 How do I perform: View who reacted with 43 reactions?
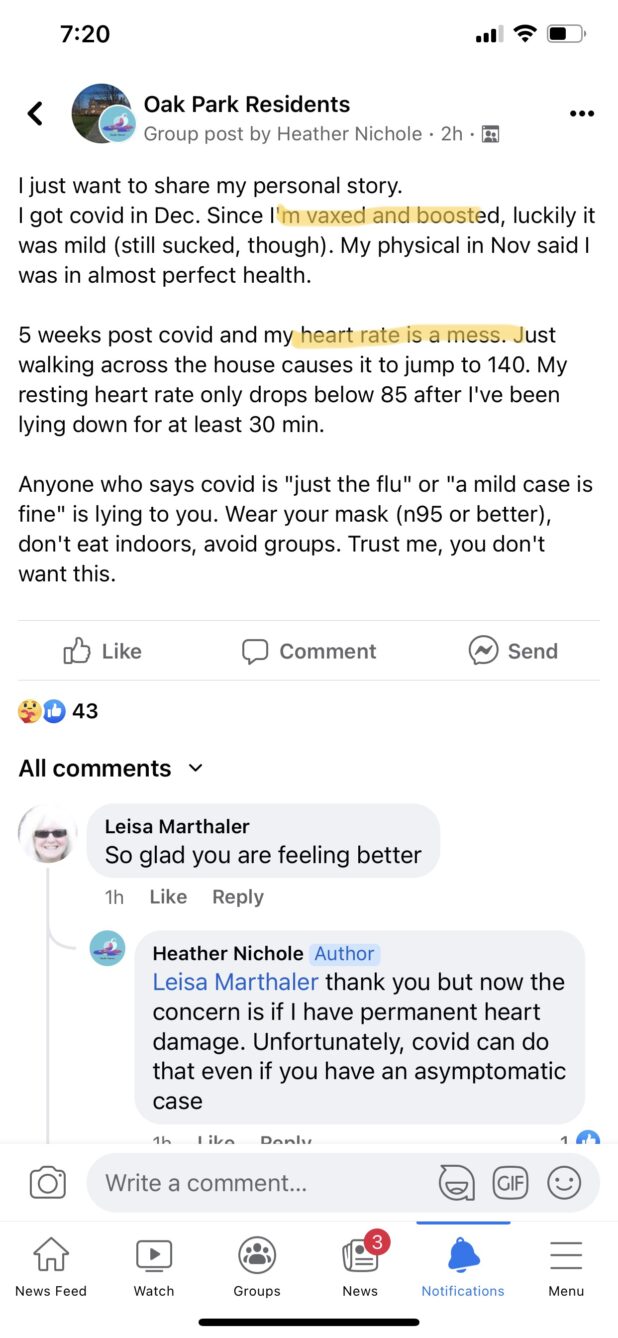coord(58,711)
